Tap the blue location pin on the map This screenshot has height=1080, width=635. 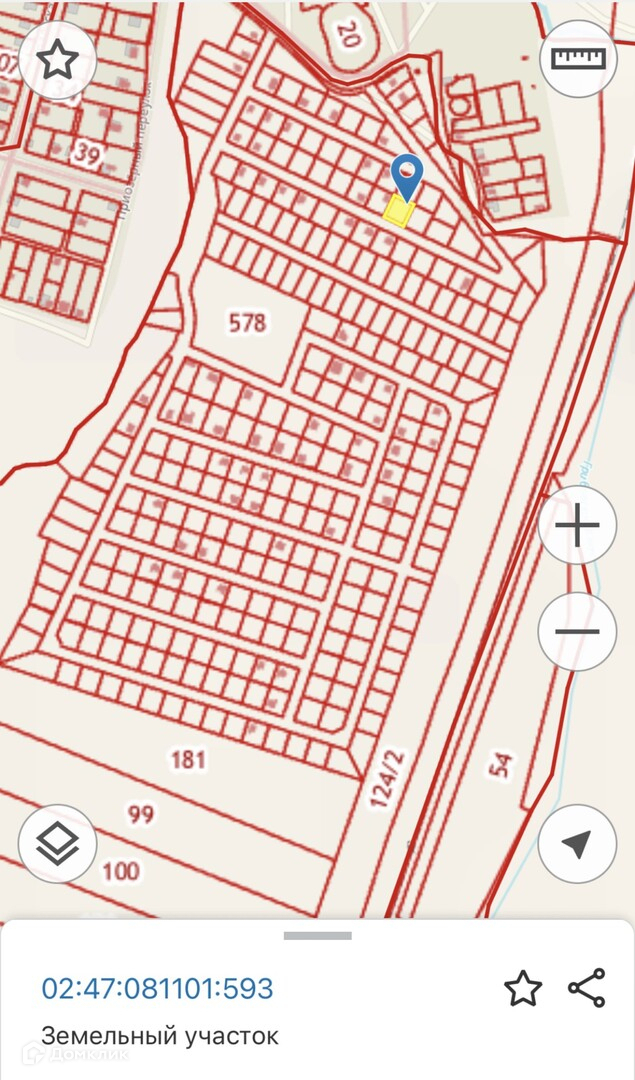click(x=406, y=177)
